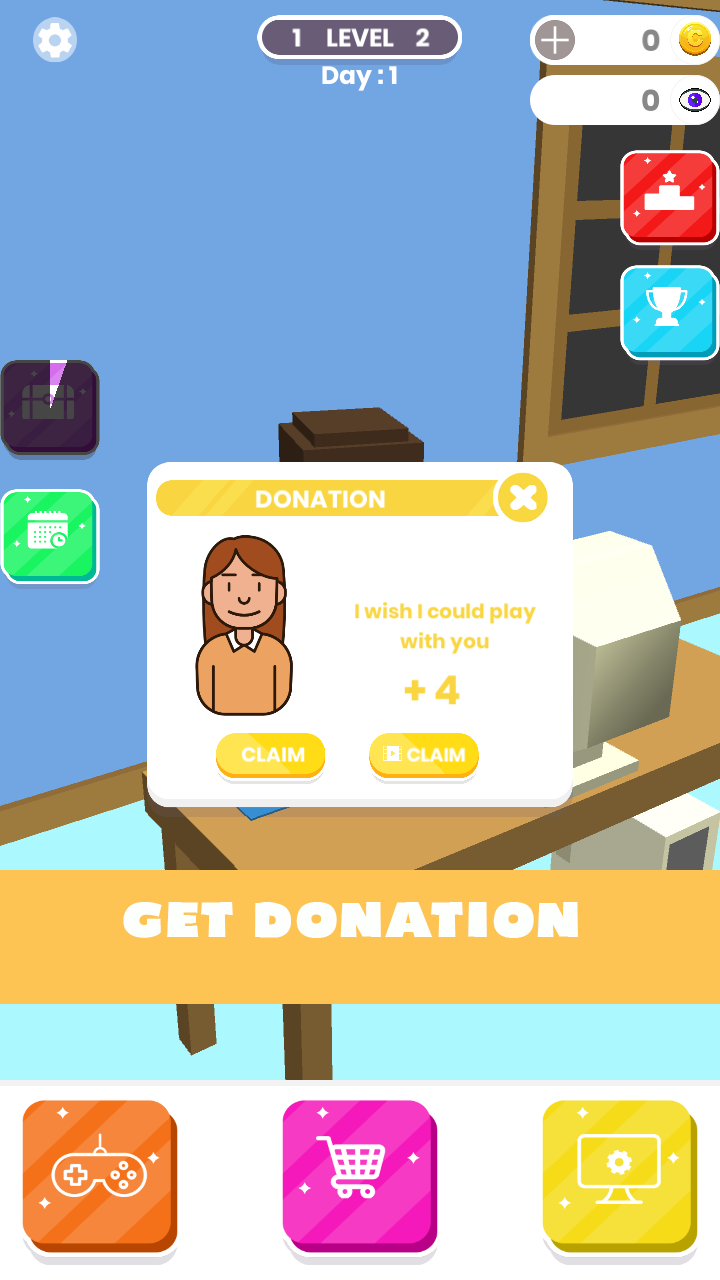Close the Donation dialog
This screenshot has width=720, height=1280.
pos(522,497)
